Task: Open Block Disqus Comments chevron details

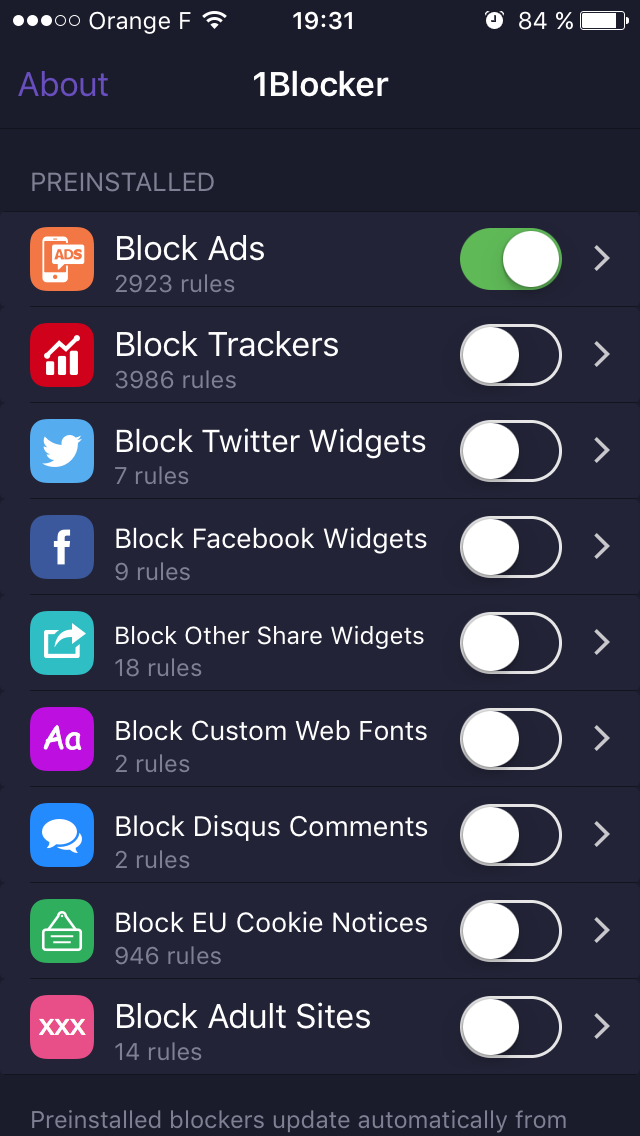Action: (602, 835)
